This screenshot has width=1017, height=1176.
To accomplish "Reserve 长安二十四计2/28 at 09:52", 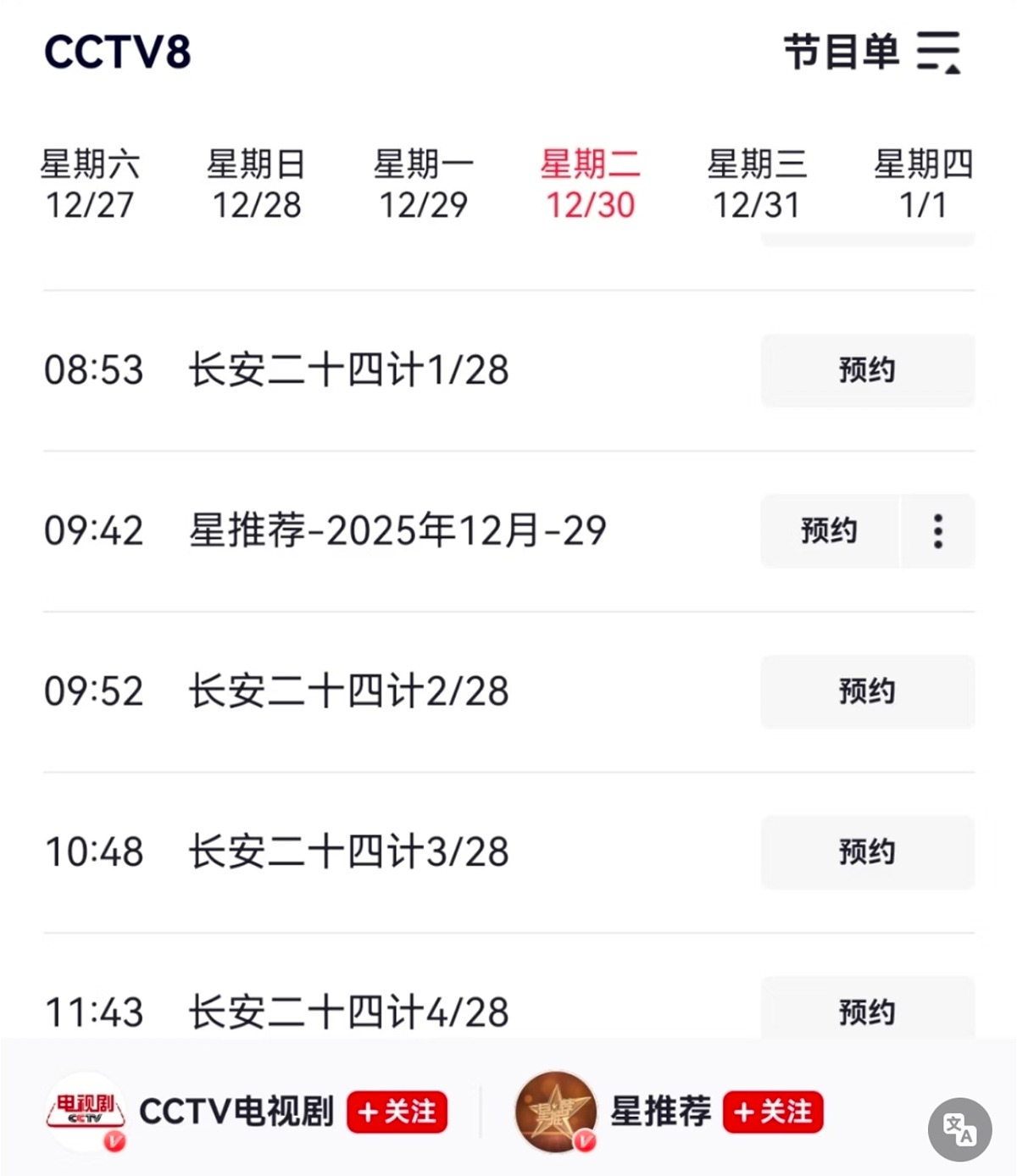I will (867, 691).
